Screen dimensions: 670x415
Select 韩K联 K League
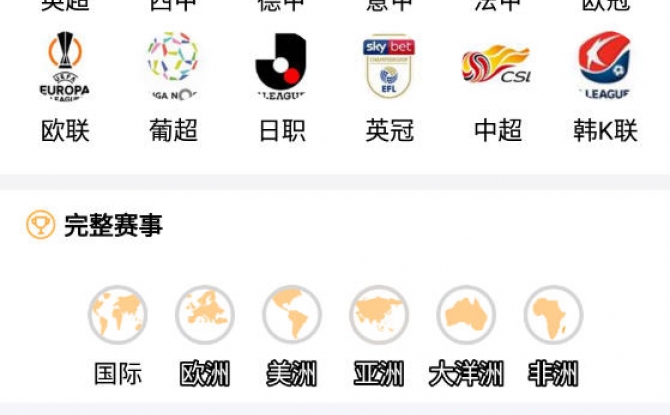tap(604, 88)
